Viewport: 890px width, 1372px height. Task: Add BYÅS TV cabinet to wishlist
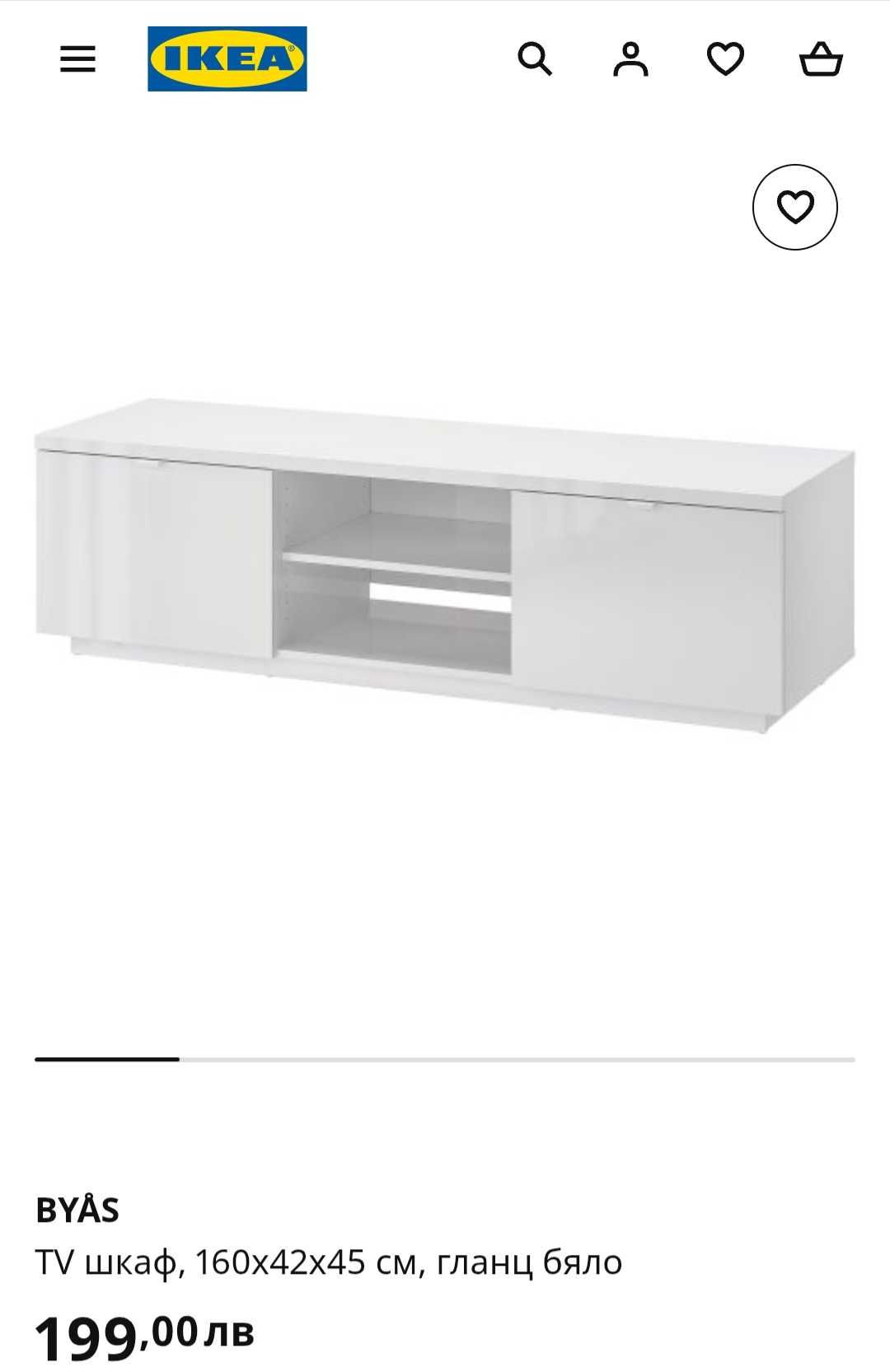click(x=794, y=208)
